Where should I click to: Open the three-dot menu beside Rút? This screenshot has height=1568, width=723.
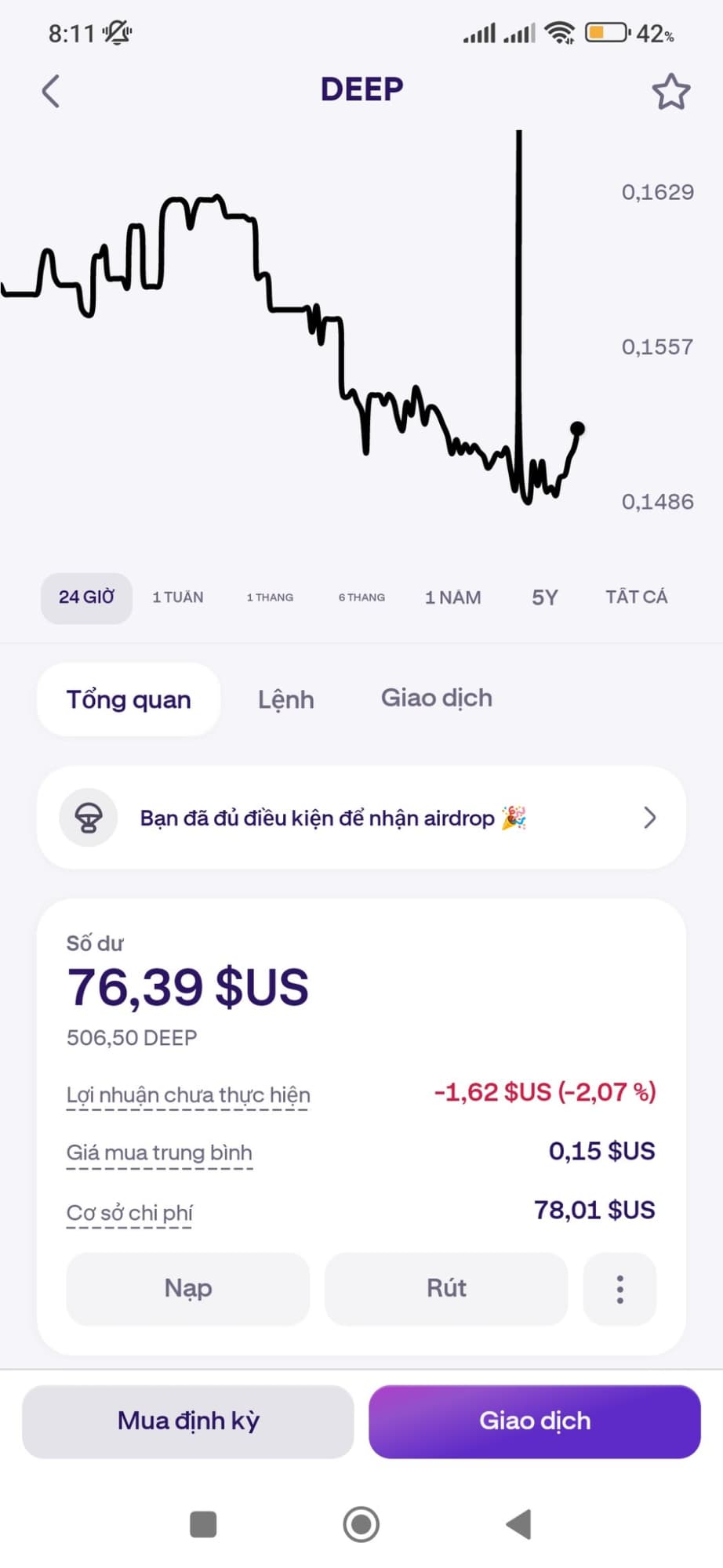point(619,1289)
